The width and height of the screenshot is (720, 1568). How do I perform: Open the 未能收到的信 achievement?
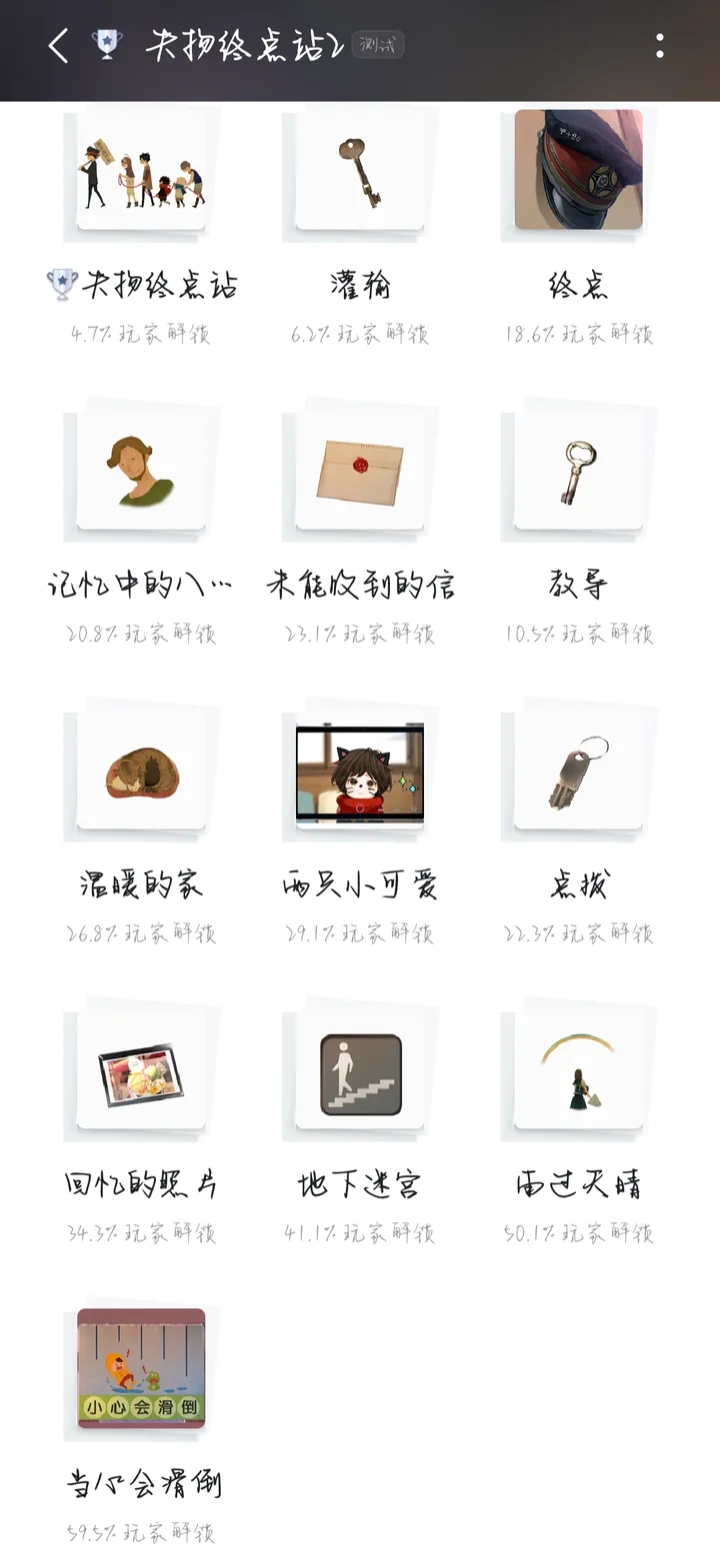(360, 470)
